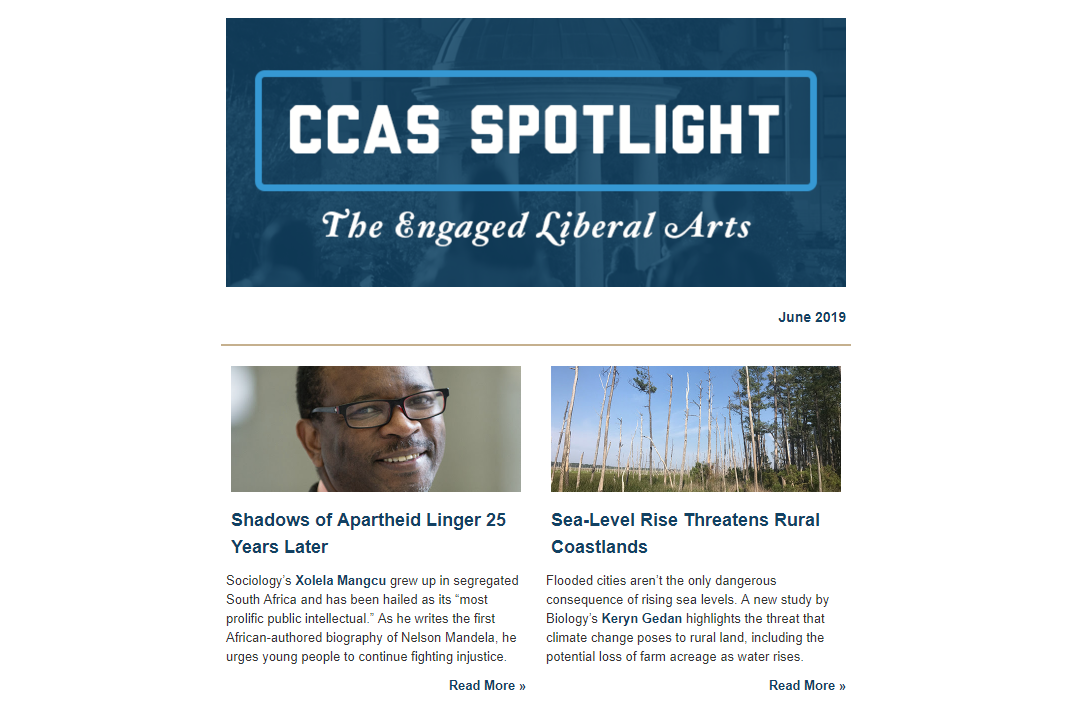The height and width of the screenshot is (713, 1070).
Task: Open Shadows of Apartheid Linger article headline
Action: coord(368,533)
